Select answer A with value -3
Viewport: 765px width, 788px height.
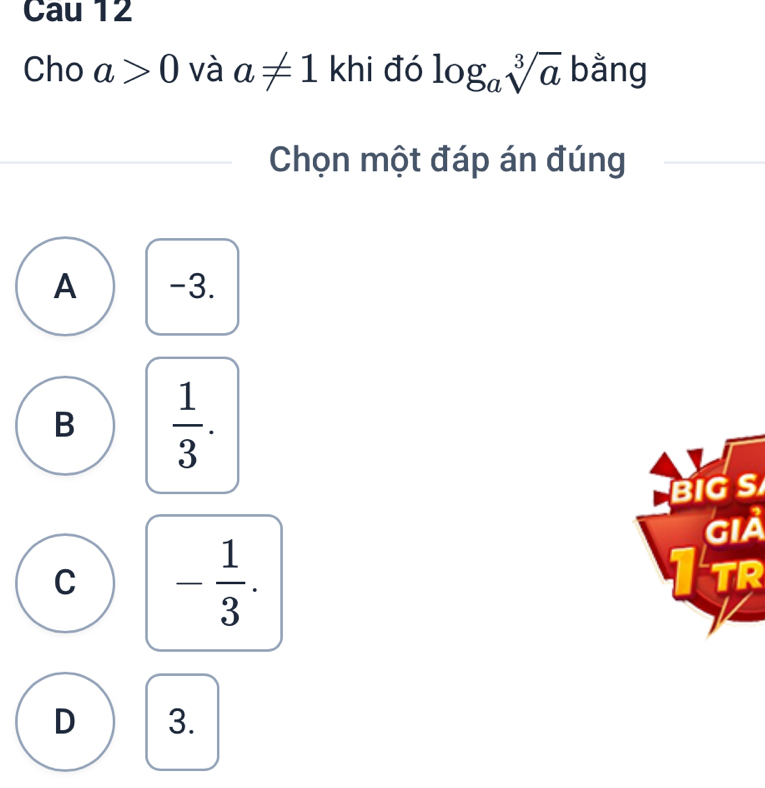click(x=66, y=286)
